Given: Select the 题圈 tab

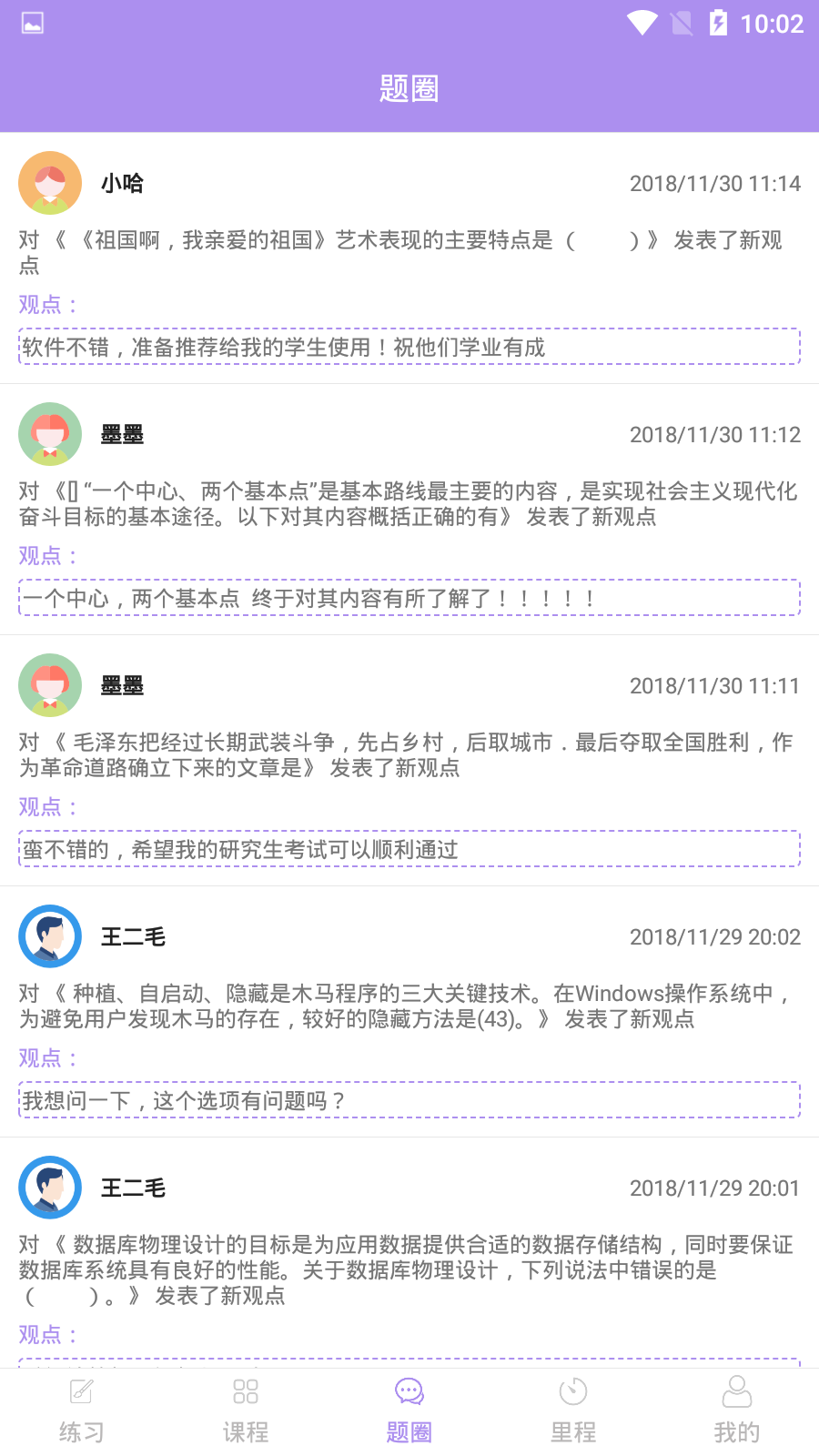Looking at the screenshot, I should (409, 1411).
